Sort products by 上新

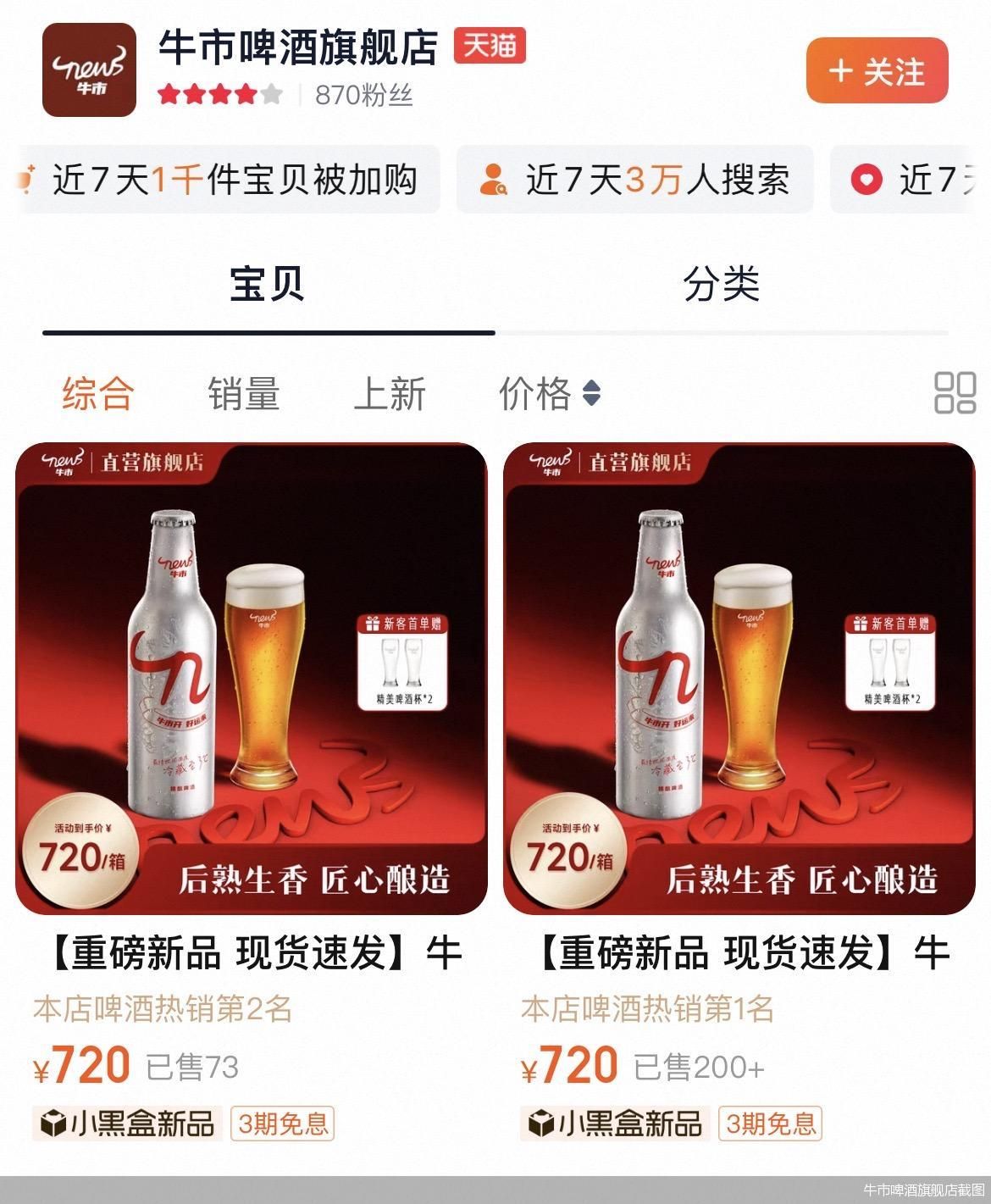click(390, 394)
